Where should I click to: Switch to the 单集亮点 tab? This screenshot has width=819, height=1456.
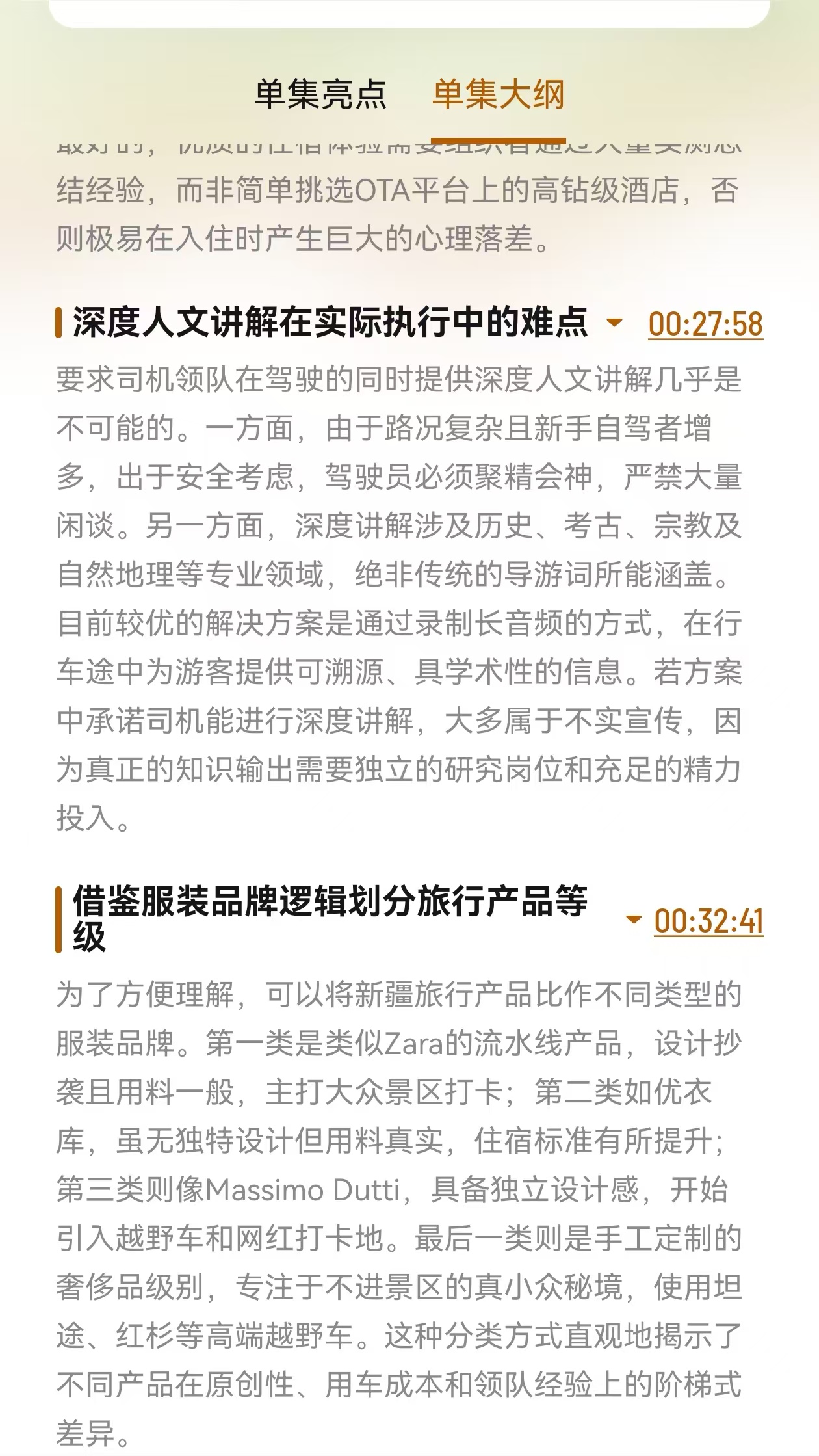pos(320,95)
